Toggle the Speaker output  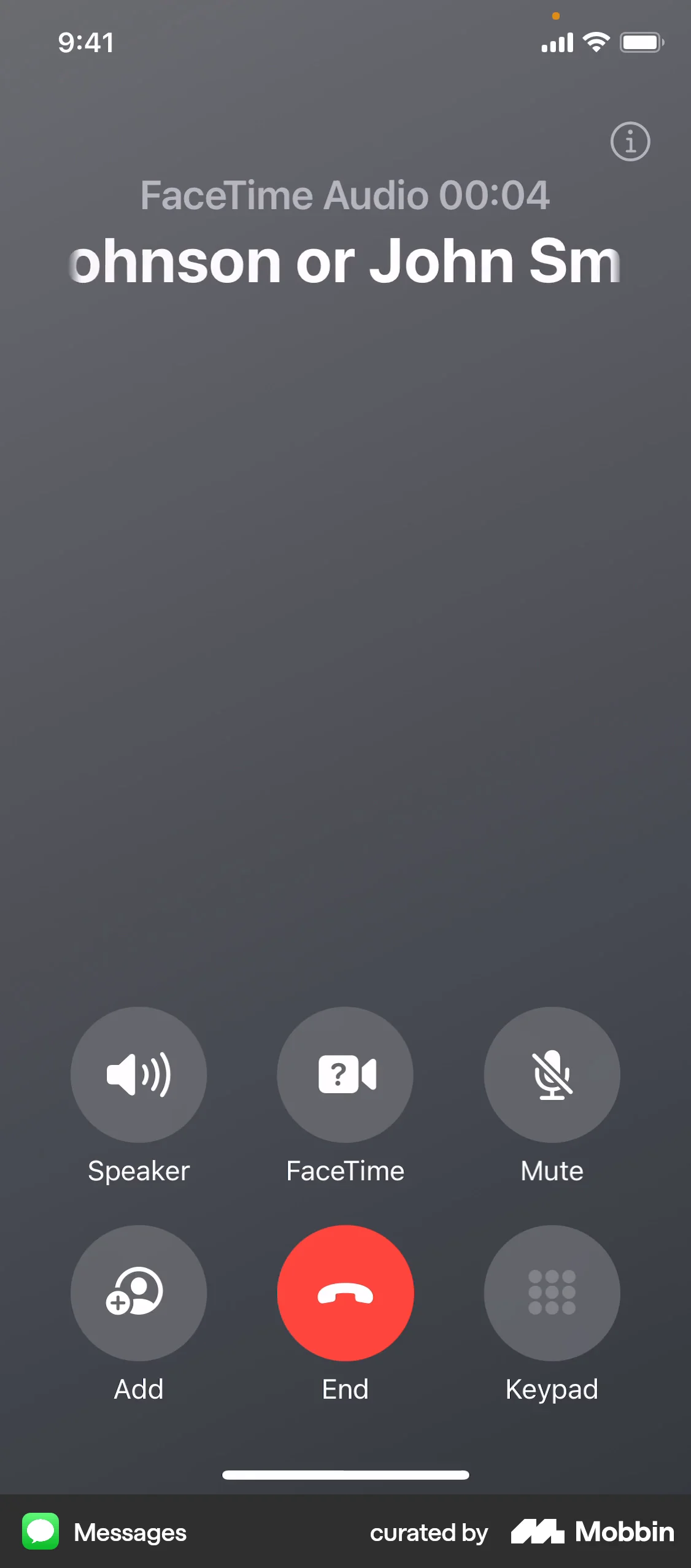tap(138, 1074)
